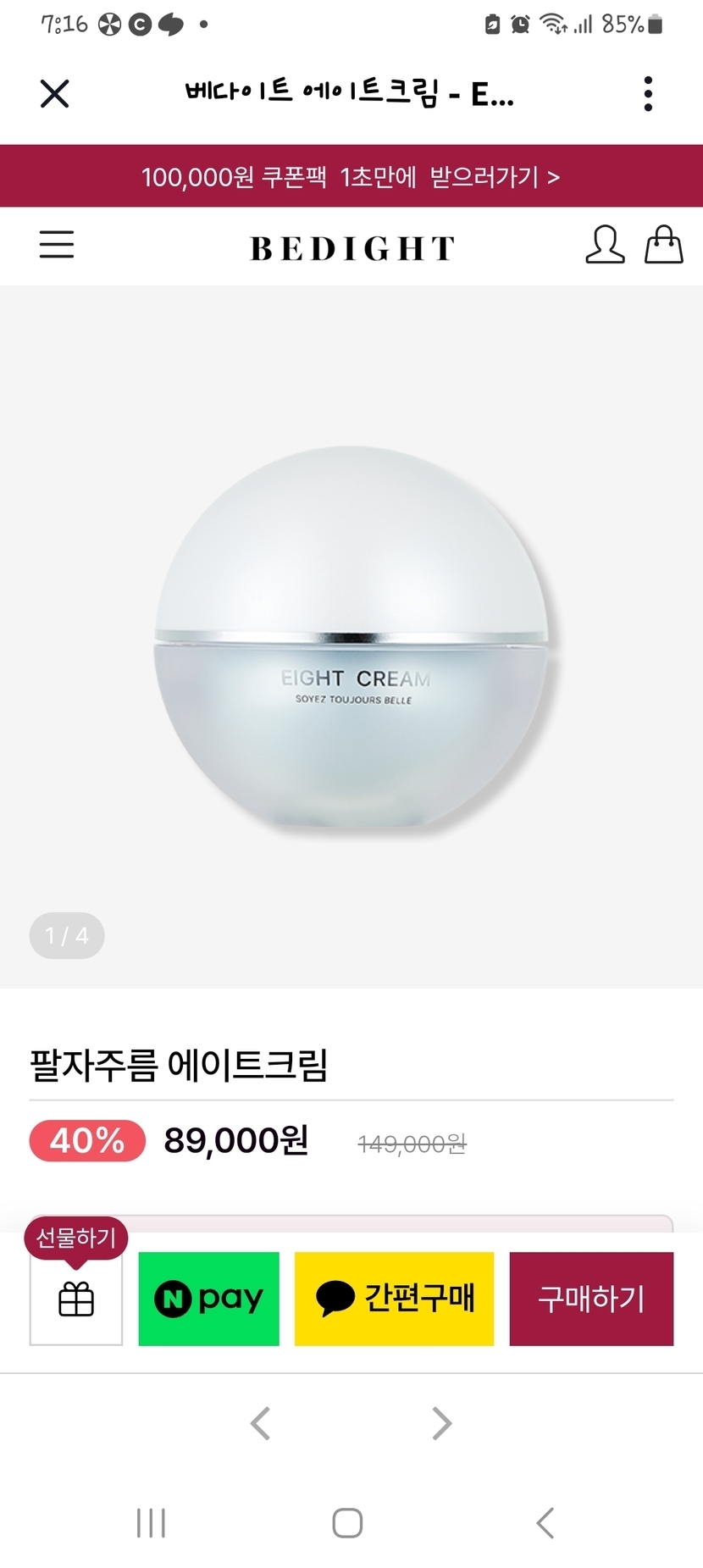Viewport: 703px width, 1568px height.
Task: Go forward to the next web page
Action: (441, 1423)
